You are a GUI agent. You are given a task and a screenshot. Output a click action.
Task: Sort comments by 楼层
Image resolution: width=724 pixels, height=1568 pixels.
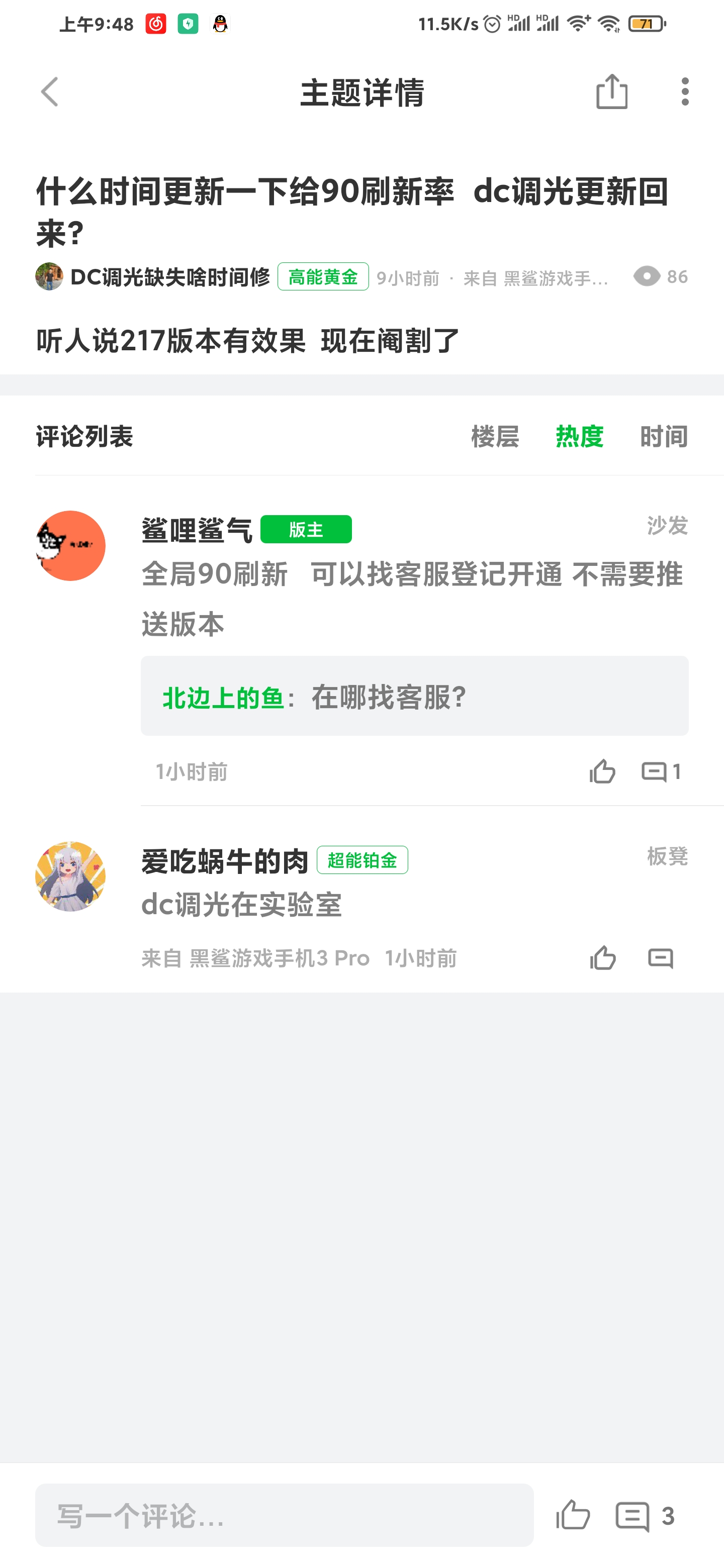(x=494, y=436)
